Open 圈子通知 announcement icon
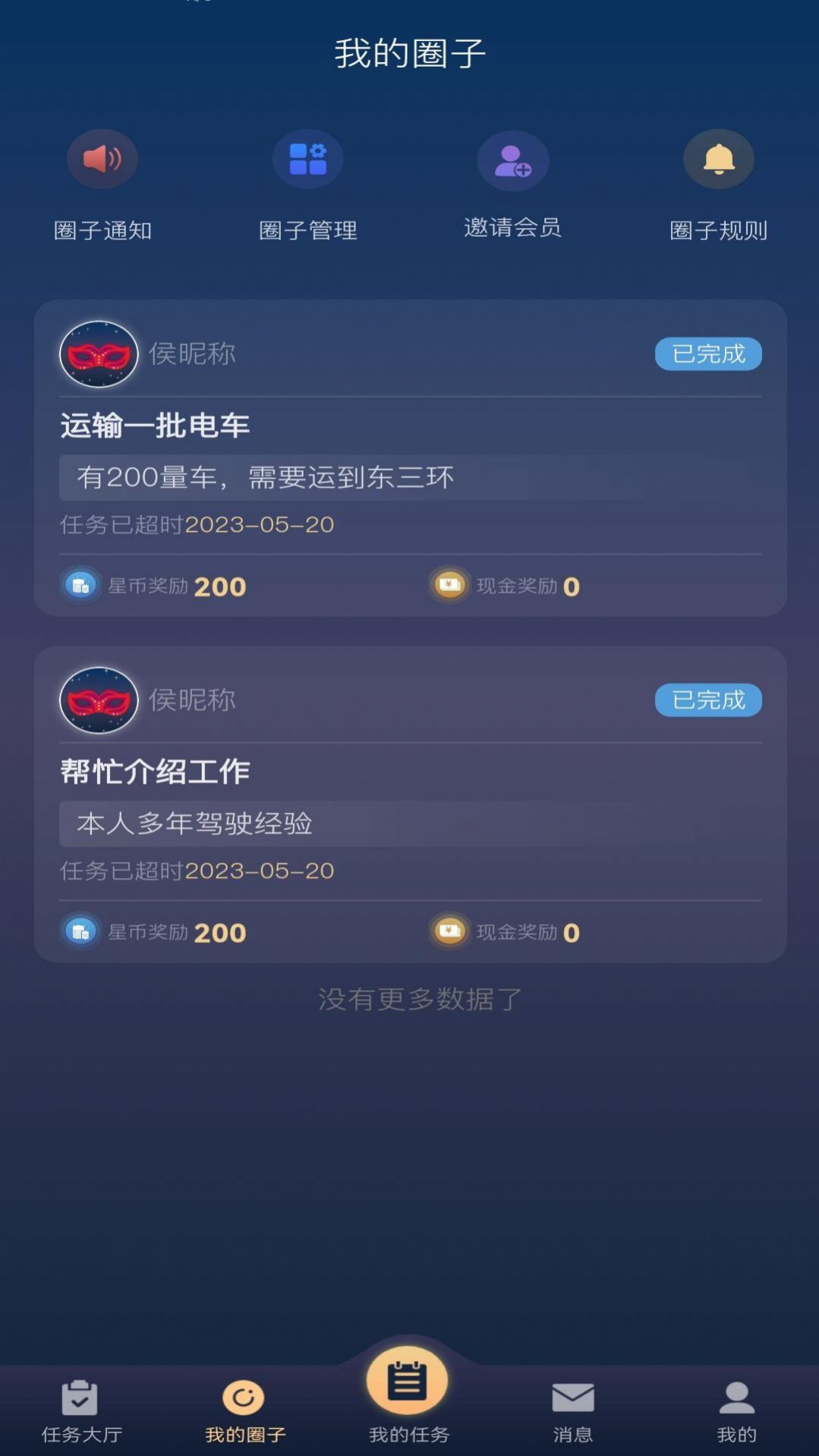Screen dimensions: 819x1456 (x=102, y=159)
